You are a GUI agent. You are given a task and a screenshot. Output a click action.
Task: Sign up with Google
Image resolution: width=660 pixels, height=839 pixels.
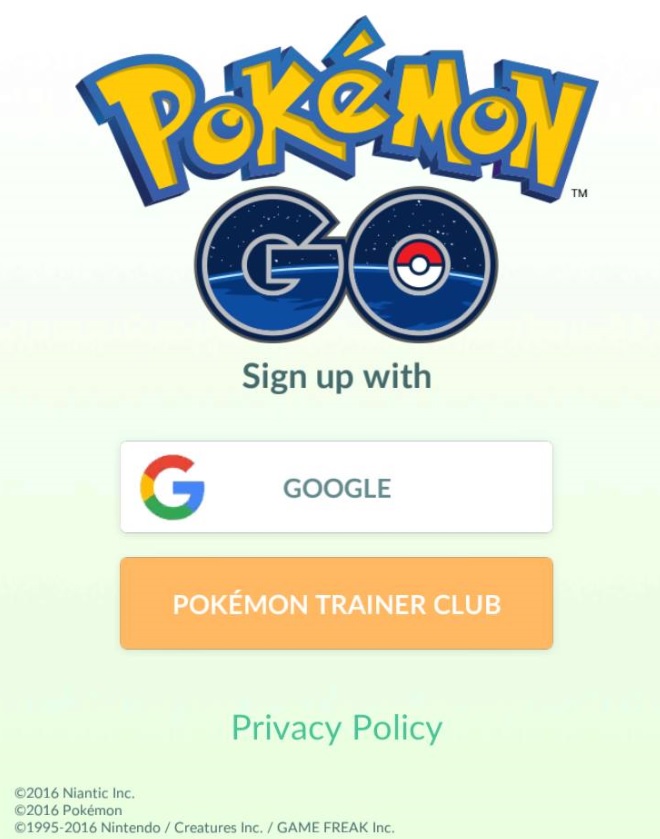point(336,488)
